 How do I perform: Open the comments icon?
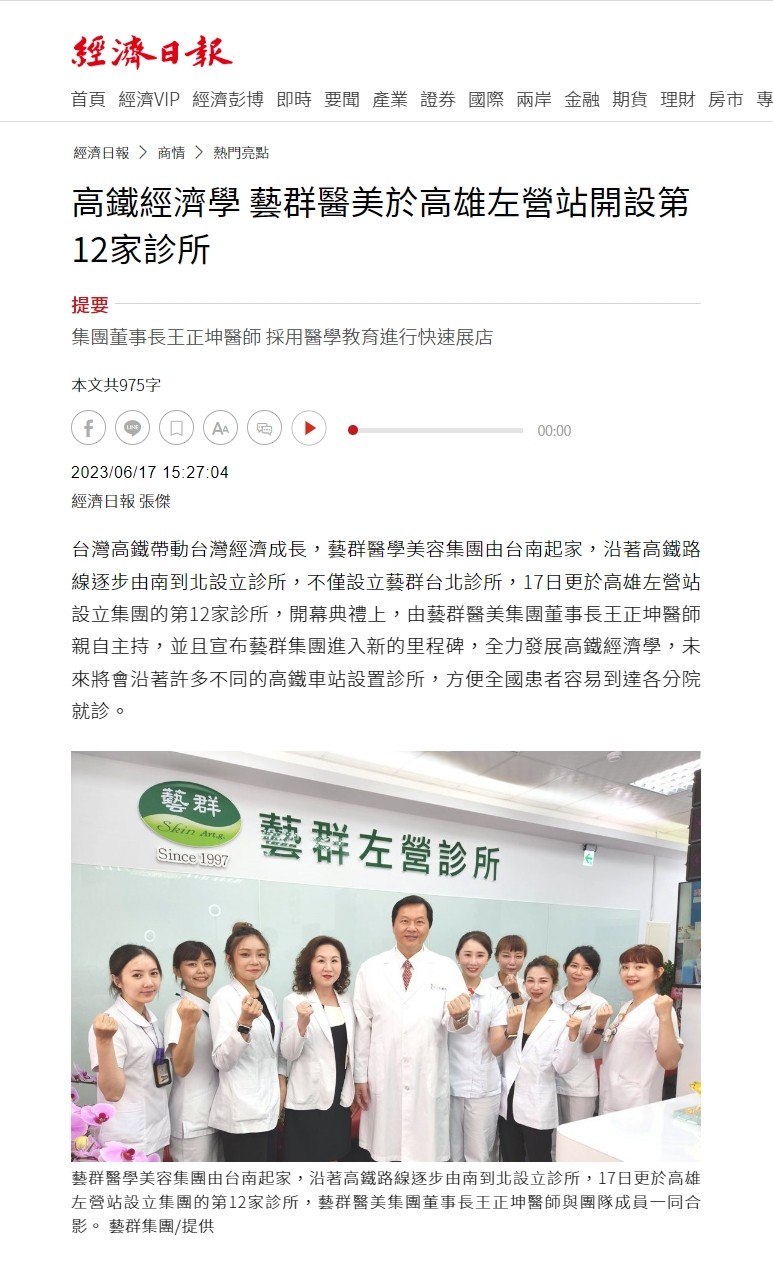click(264, 429)
